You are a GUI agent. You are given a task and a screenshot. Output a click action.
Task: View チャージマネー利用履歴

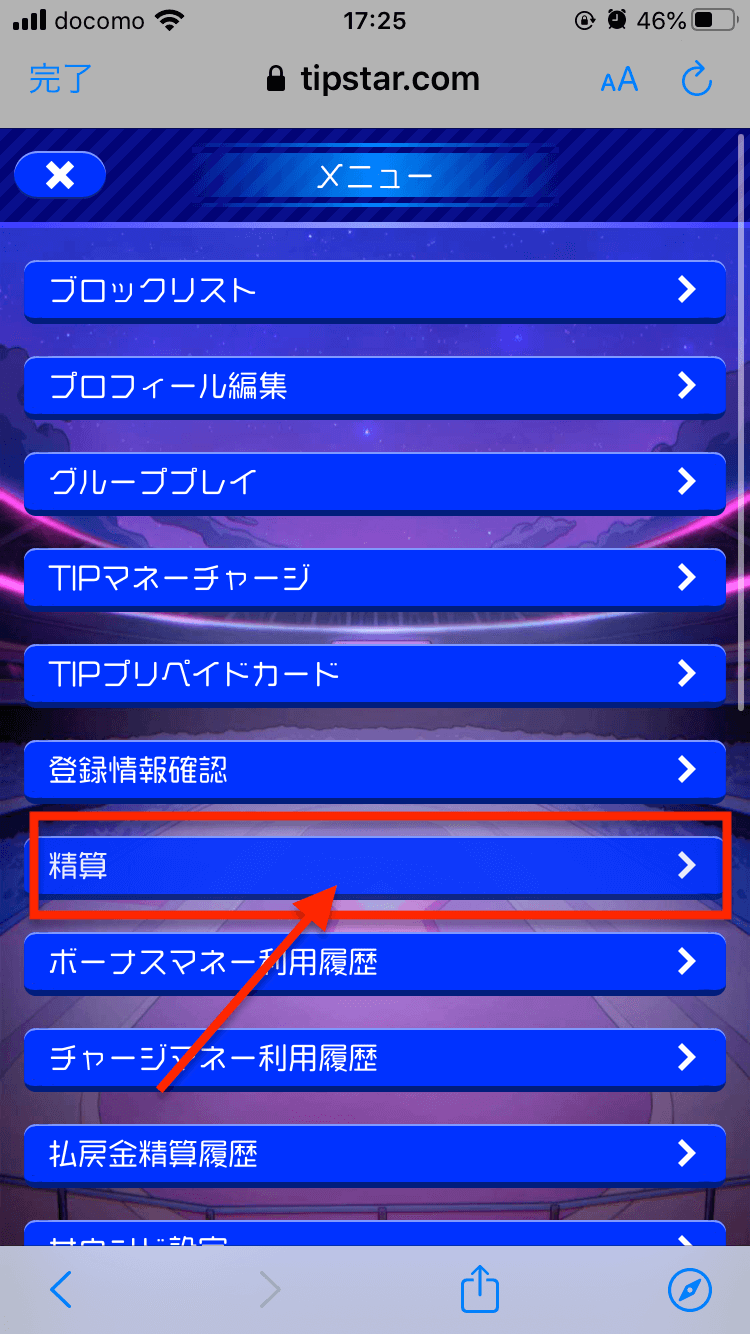[374, 1057]
